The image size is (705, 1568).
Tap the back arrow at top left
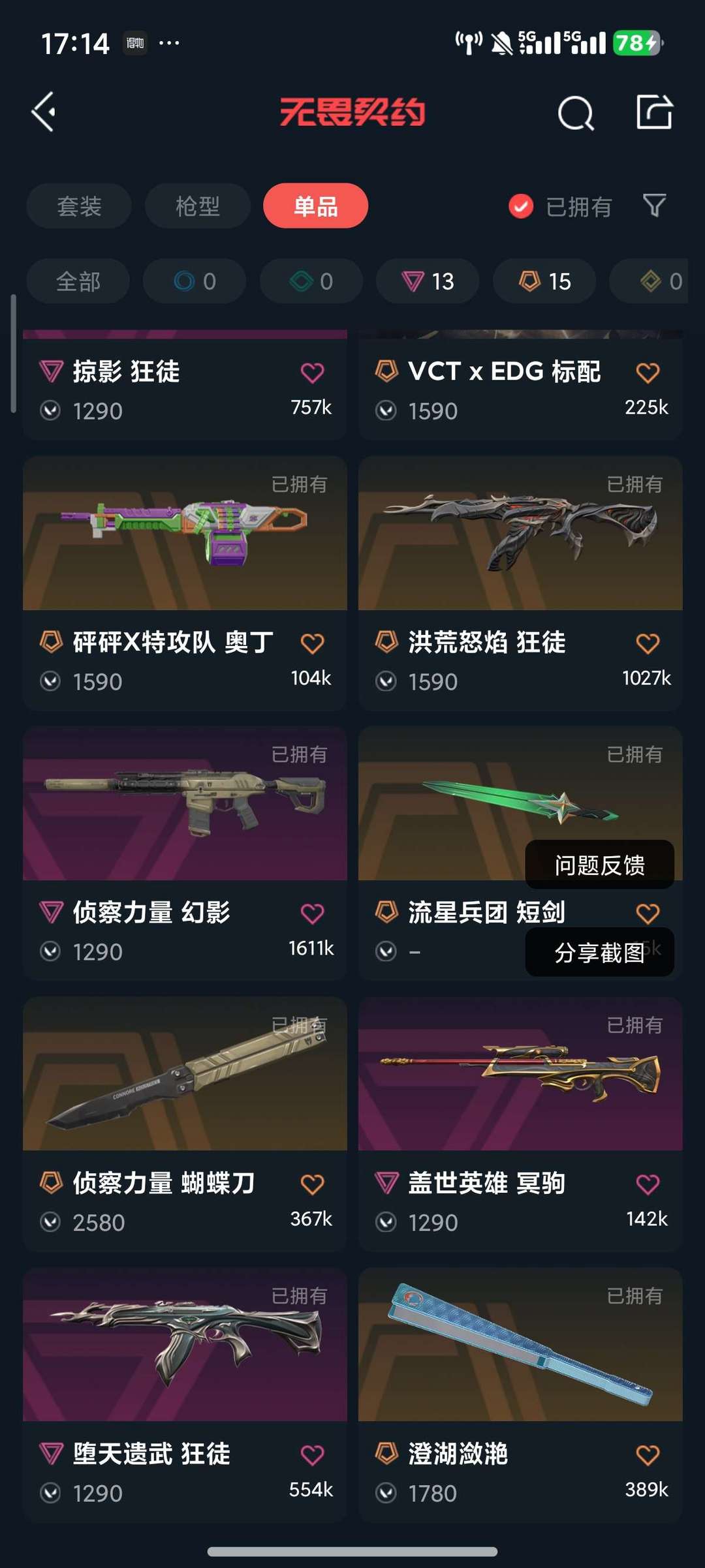click(44, 112)
